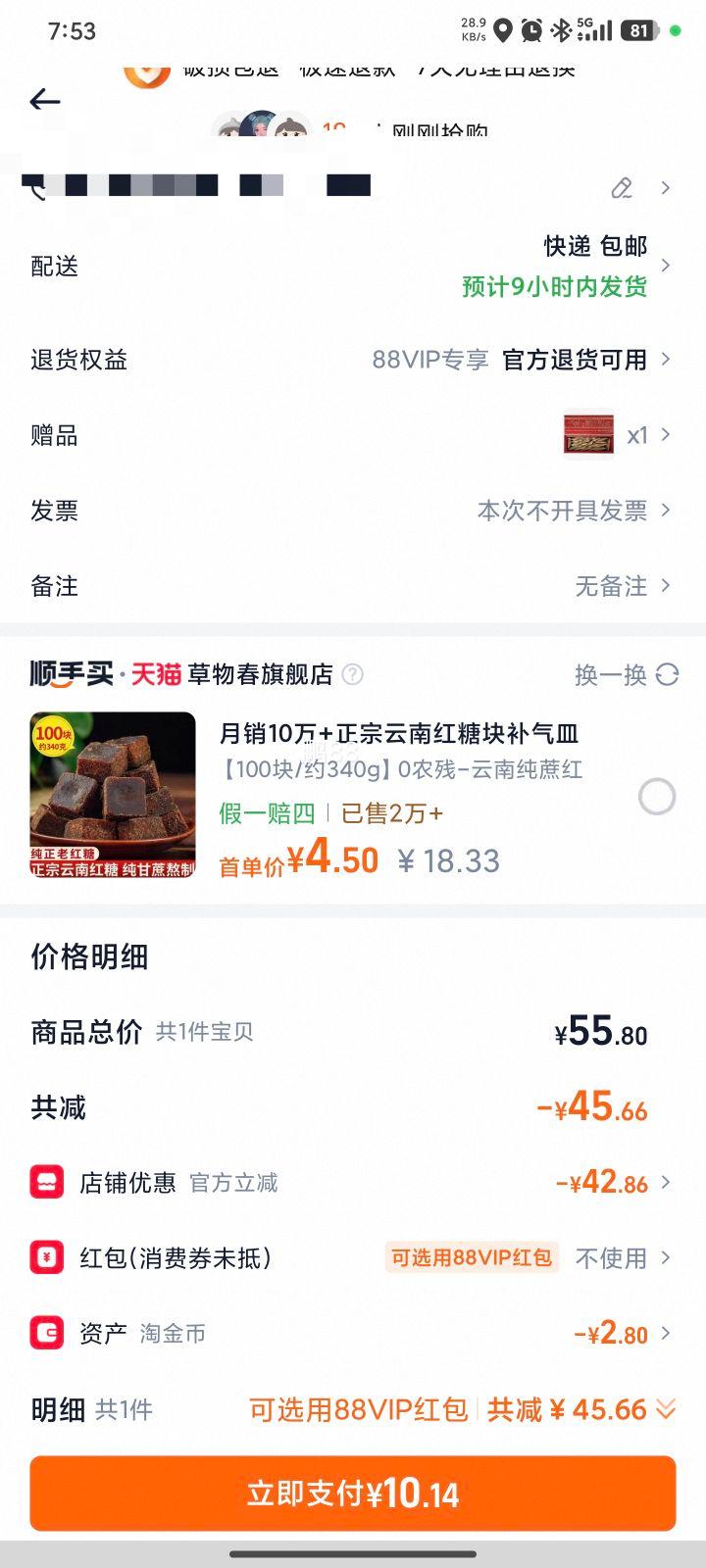Select the 红糖块 add-on item radio circle
Image resolution: width=706 pixels, height=1568 pixels.
click(657, 797)
